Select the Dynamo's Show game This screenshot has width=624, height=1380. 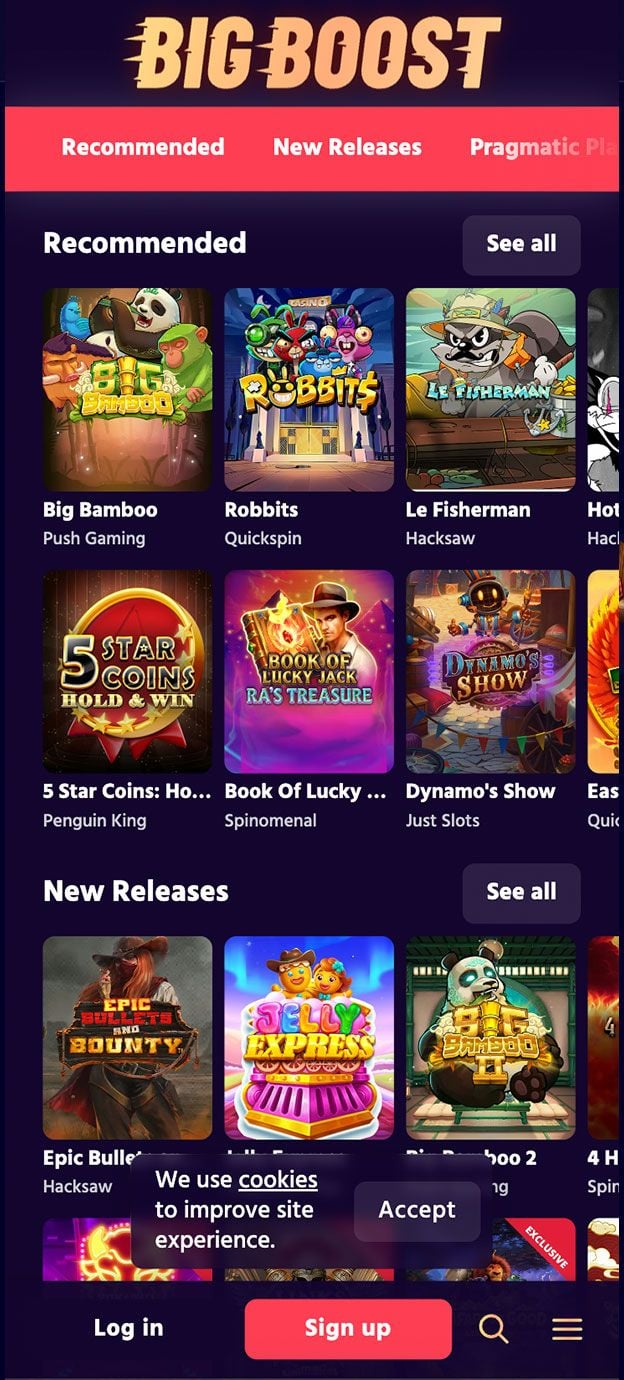pos(490,671)
